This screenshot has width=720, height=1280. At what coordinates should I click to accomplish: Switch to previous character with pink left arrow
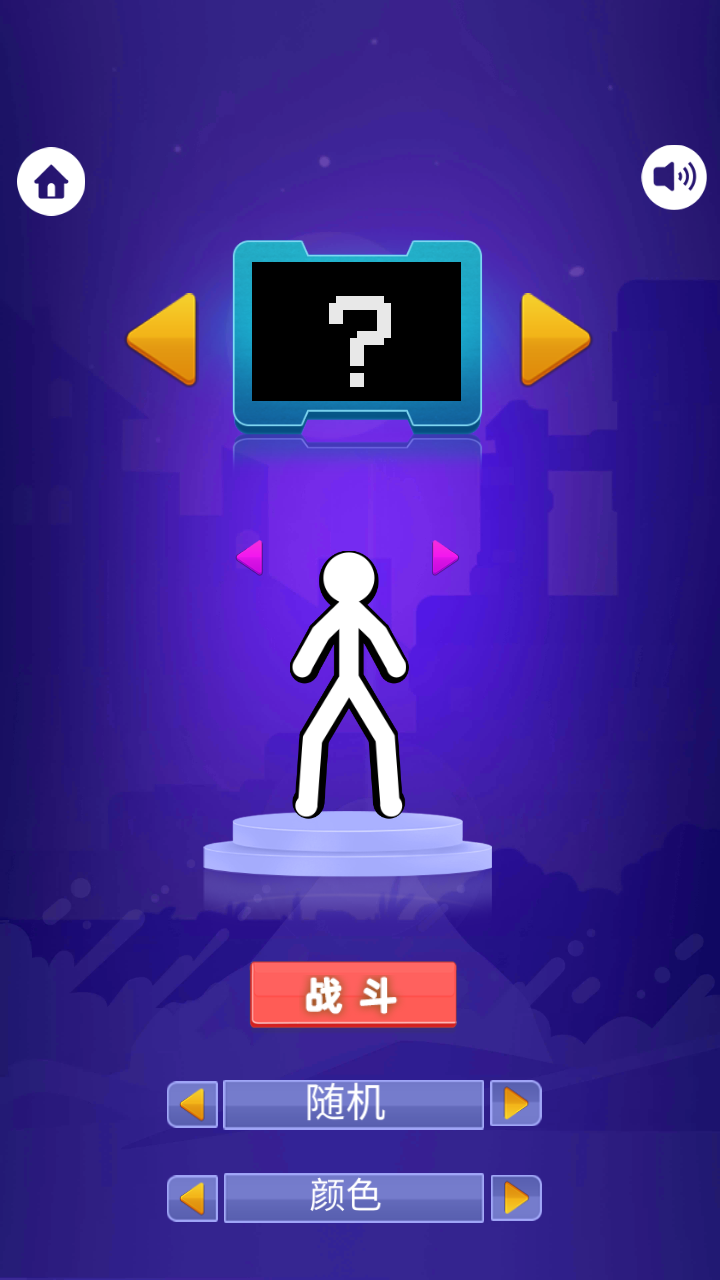[x=249, y=557]
